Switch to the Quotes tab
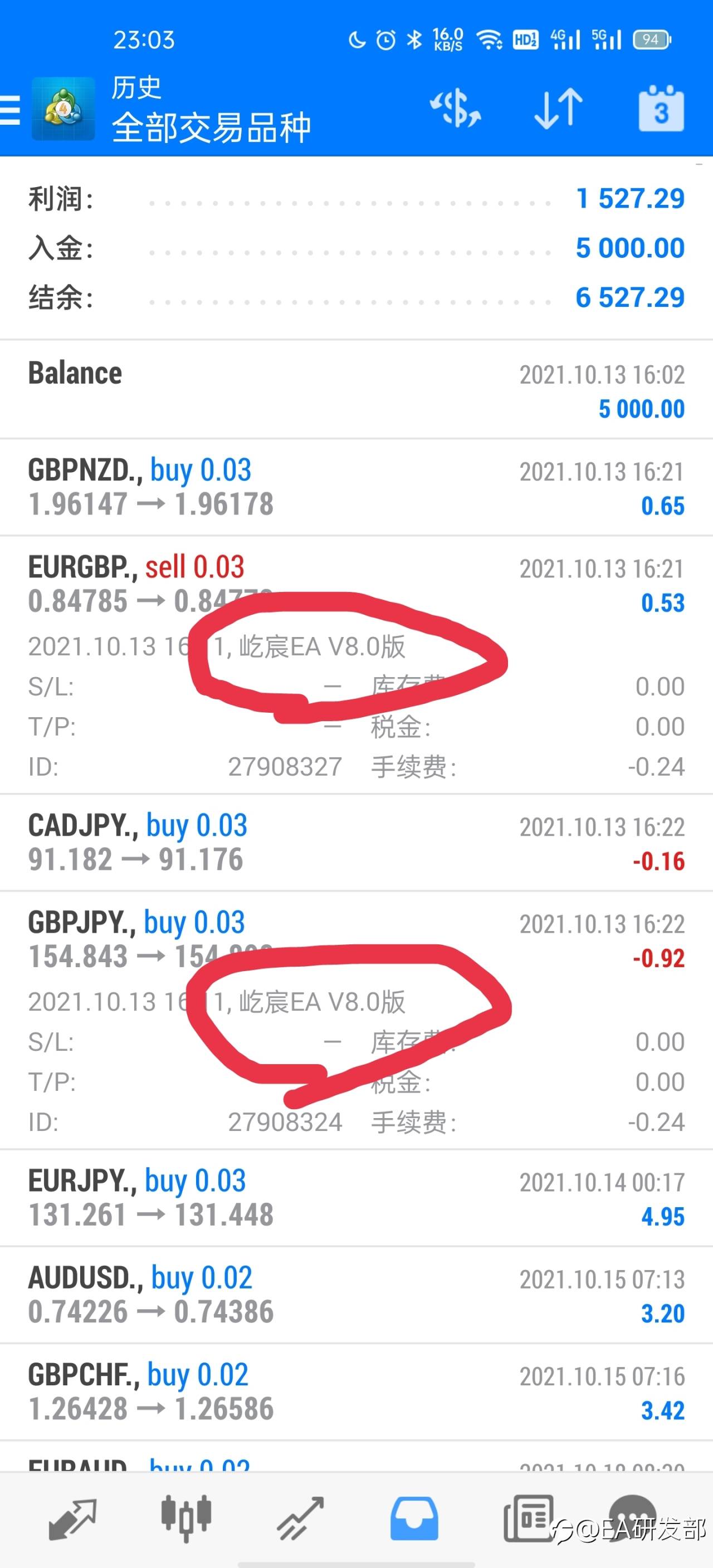The height and width of the screenshot is (1568, 713). [x=72, y=1518]
